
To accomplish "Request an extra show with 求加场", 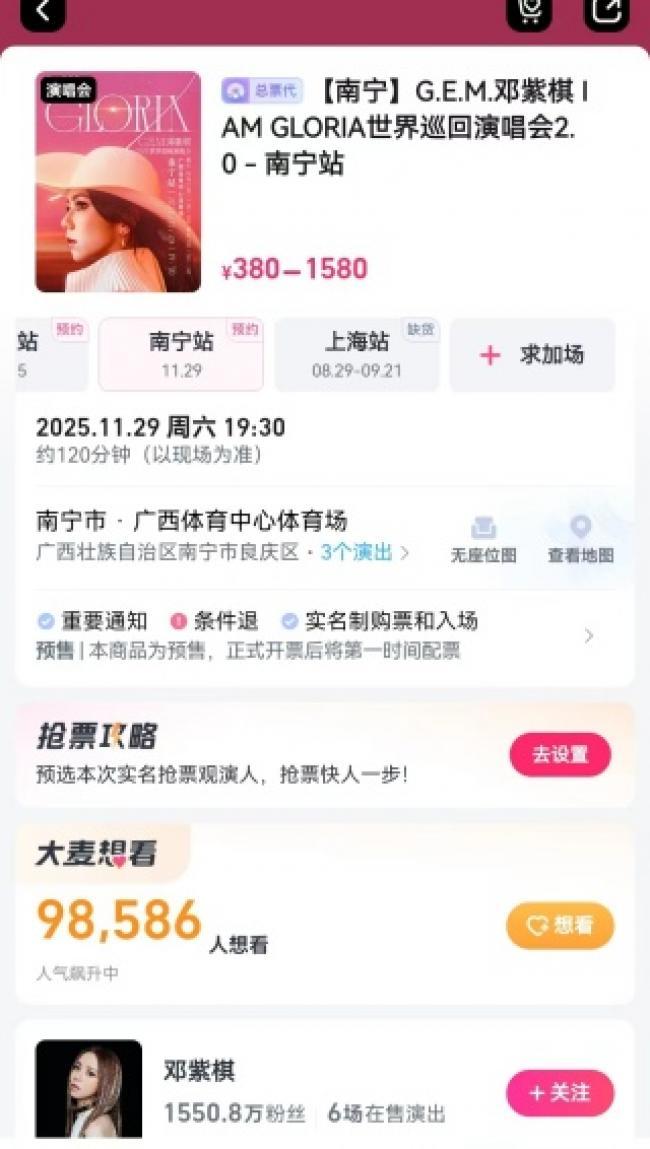I will point(532,355).
